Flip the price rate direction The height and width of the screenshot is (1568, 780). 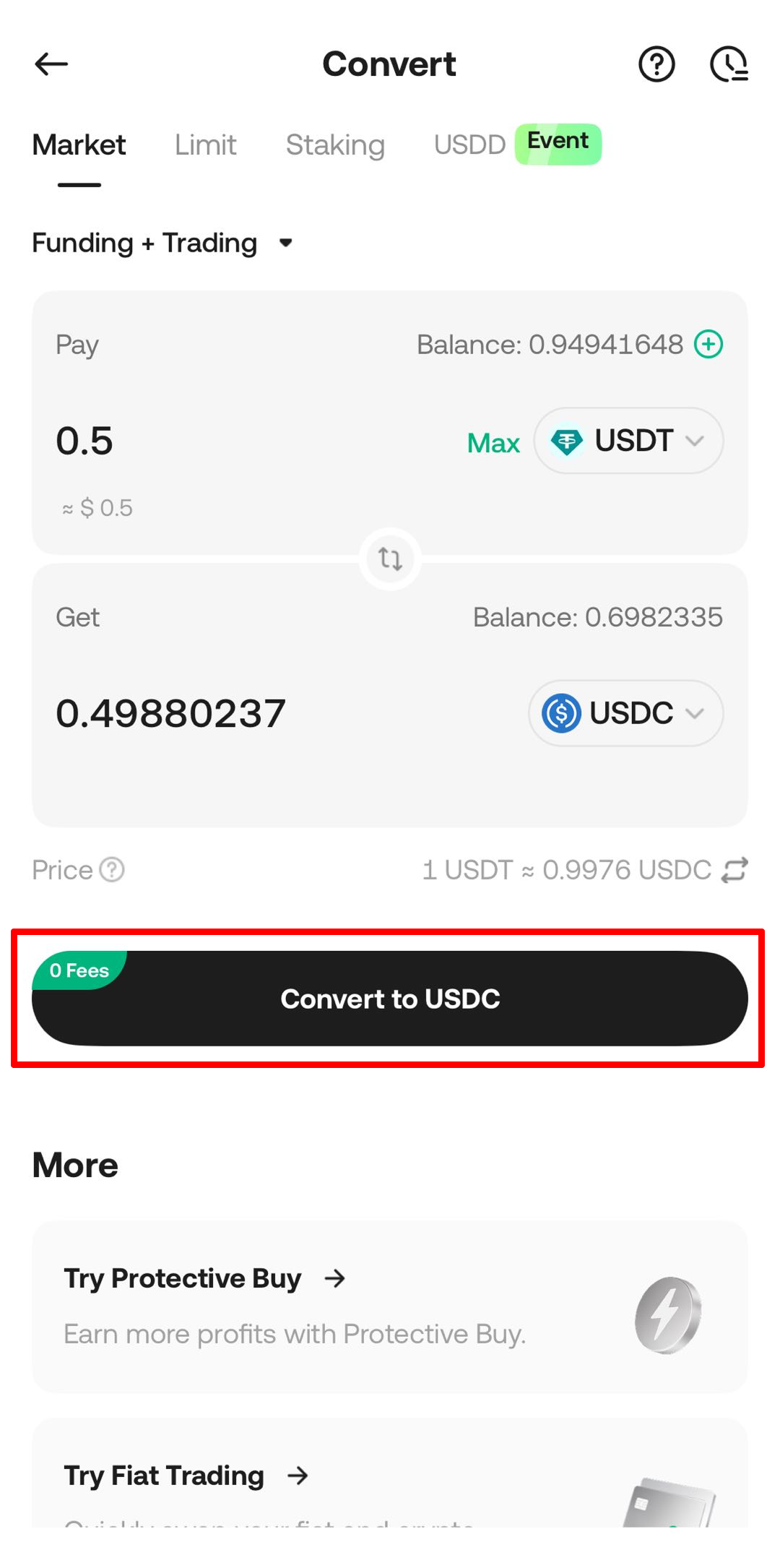[734, 870]
